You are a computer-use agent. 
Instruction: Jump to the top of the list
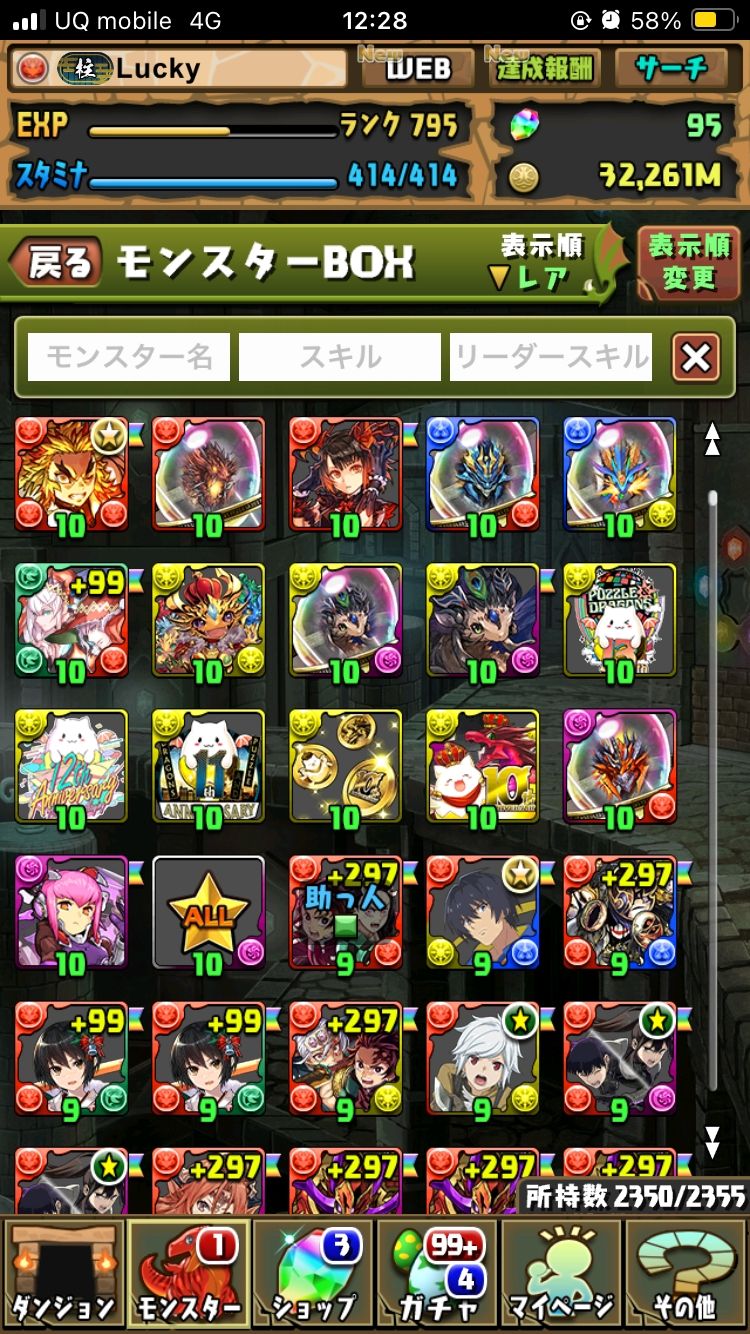[712, 438]
